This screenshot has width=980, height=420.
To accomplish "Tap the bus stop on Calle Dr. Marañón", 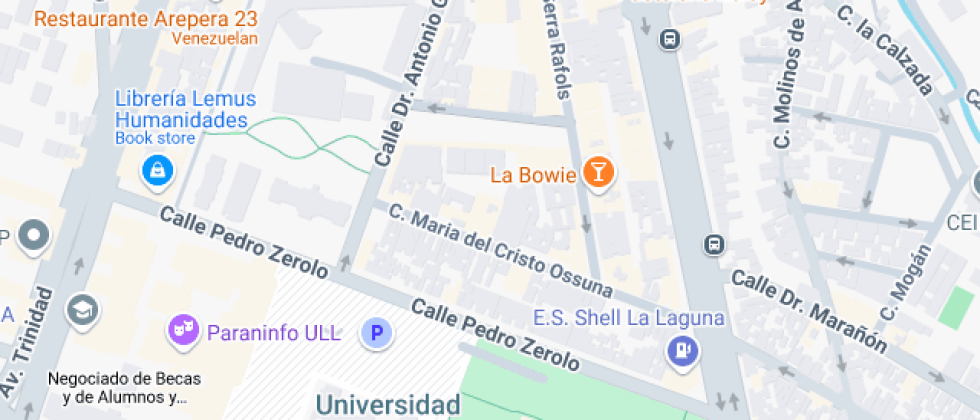I will (714, 245).
